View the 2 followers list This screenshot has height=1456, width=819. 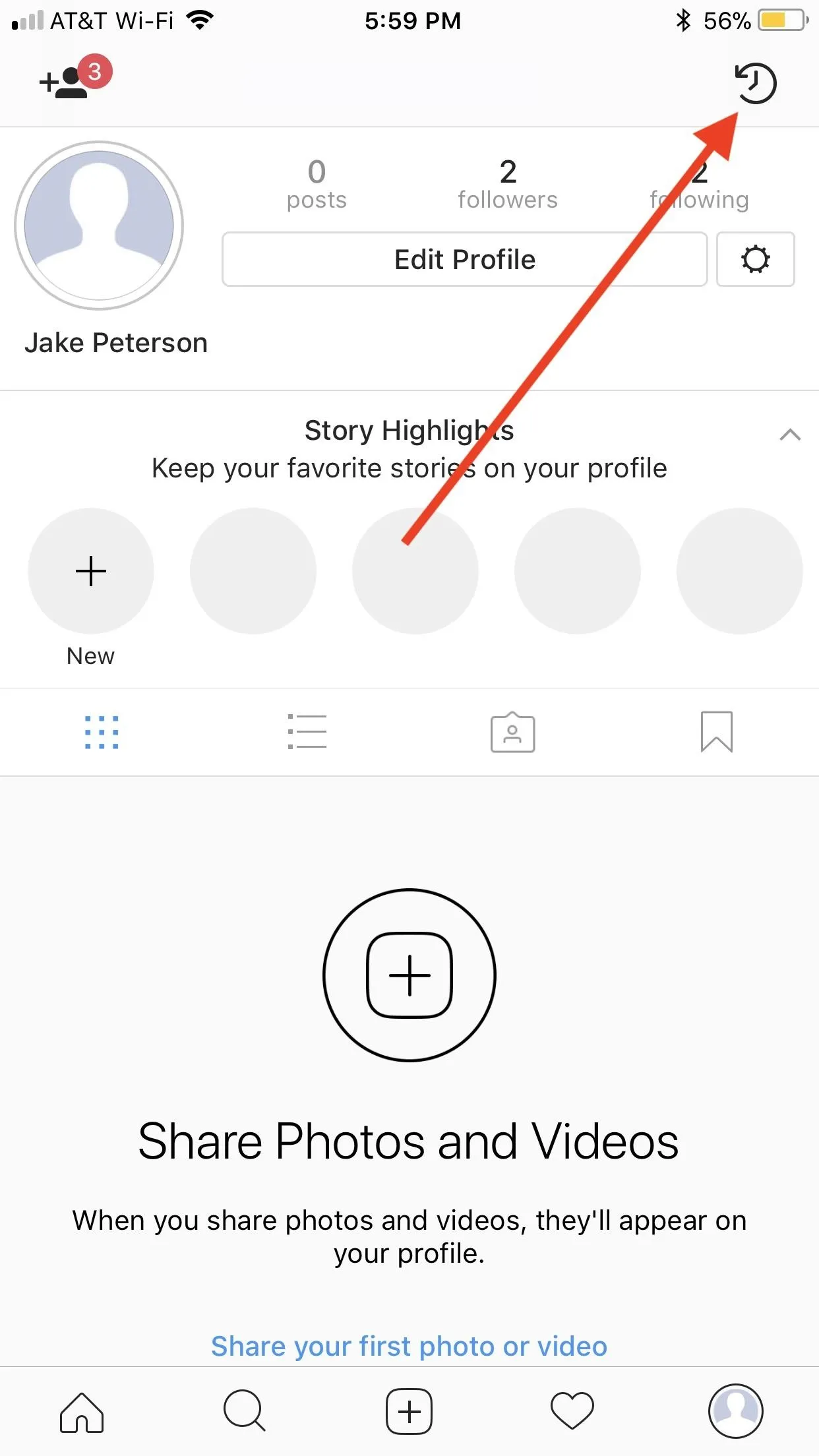click(x=508, y=184)
